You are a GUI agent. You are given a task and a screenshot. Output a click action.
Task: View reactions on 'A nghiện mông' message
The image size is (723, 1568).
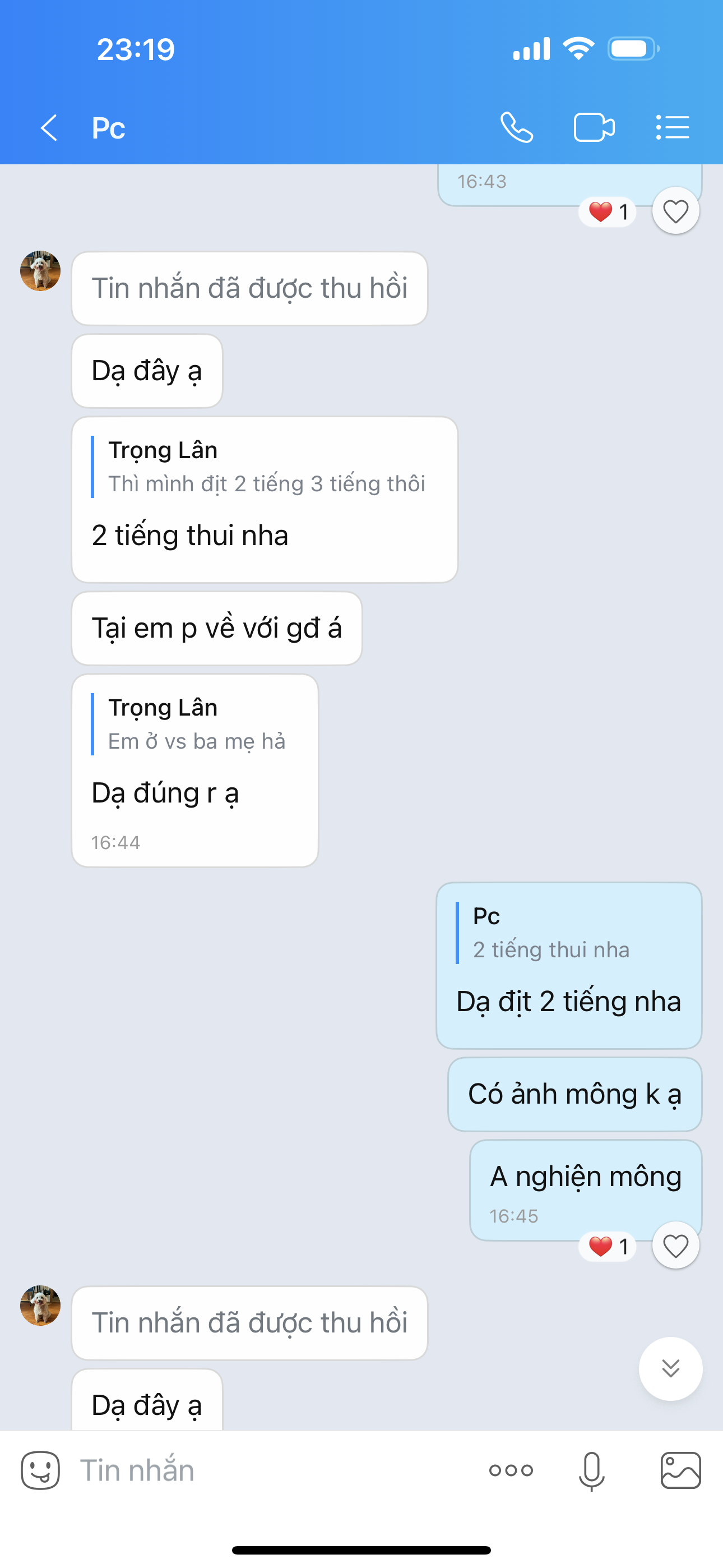click(608, 1246)
